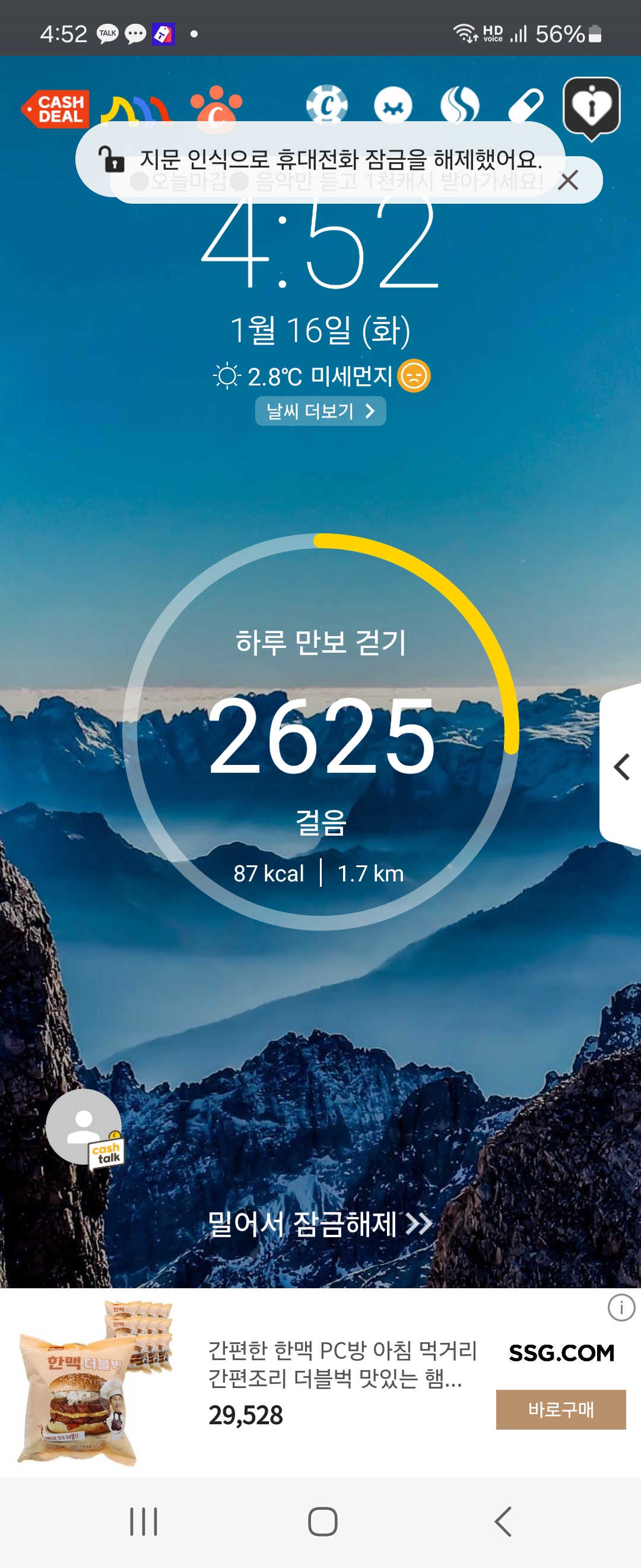Image resolution: width=641 pixels, height=1568 pixels.
Task: Open the 한맥 더블벅 product ad image
Action: [94, 1382]
